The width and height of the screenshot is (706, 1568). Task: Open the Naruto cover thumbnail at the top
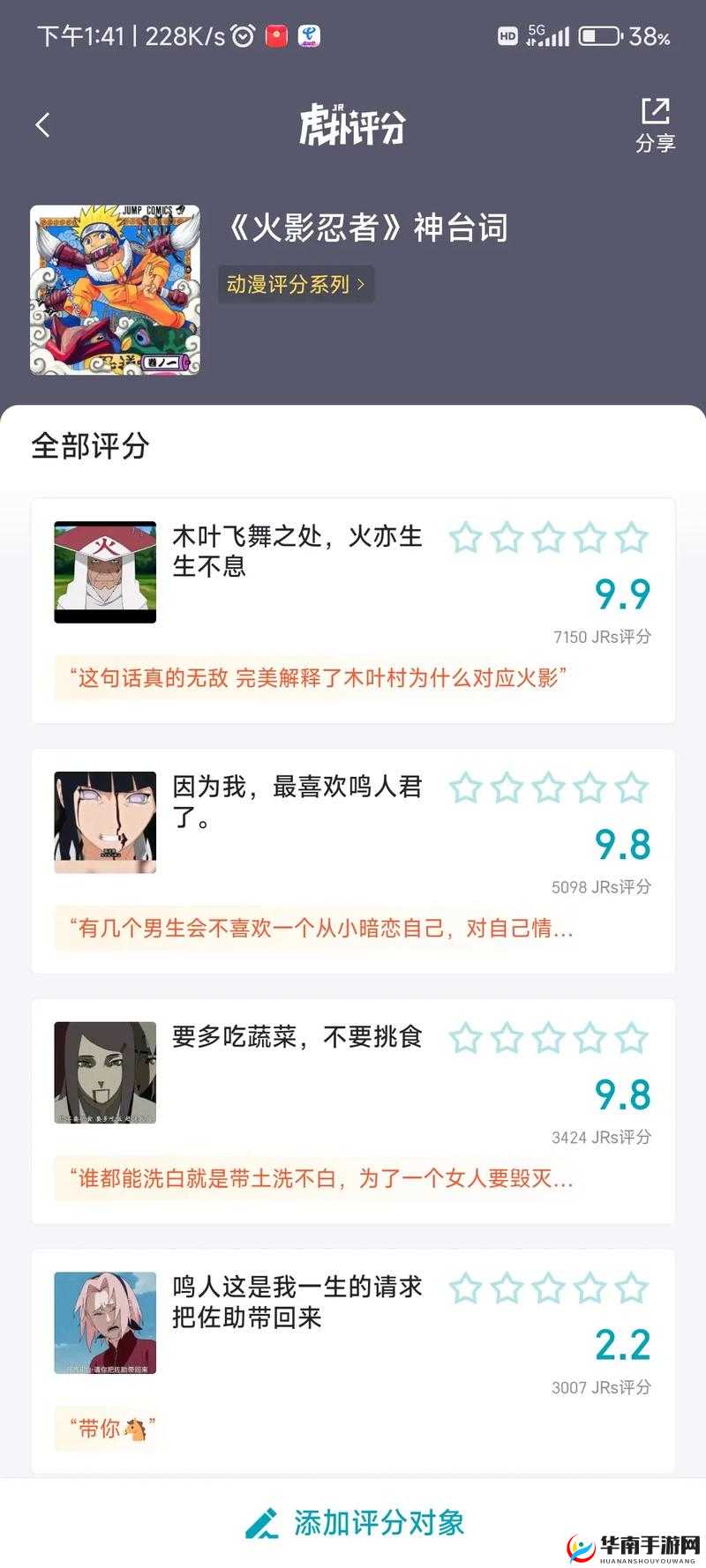[115, 287]
